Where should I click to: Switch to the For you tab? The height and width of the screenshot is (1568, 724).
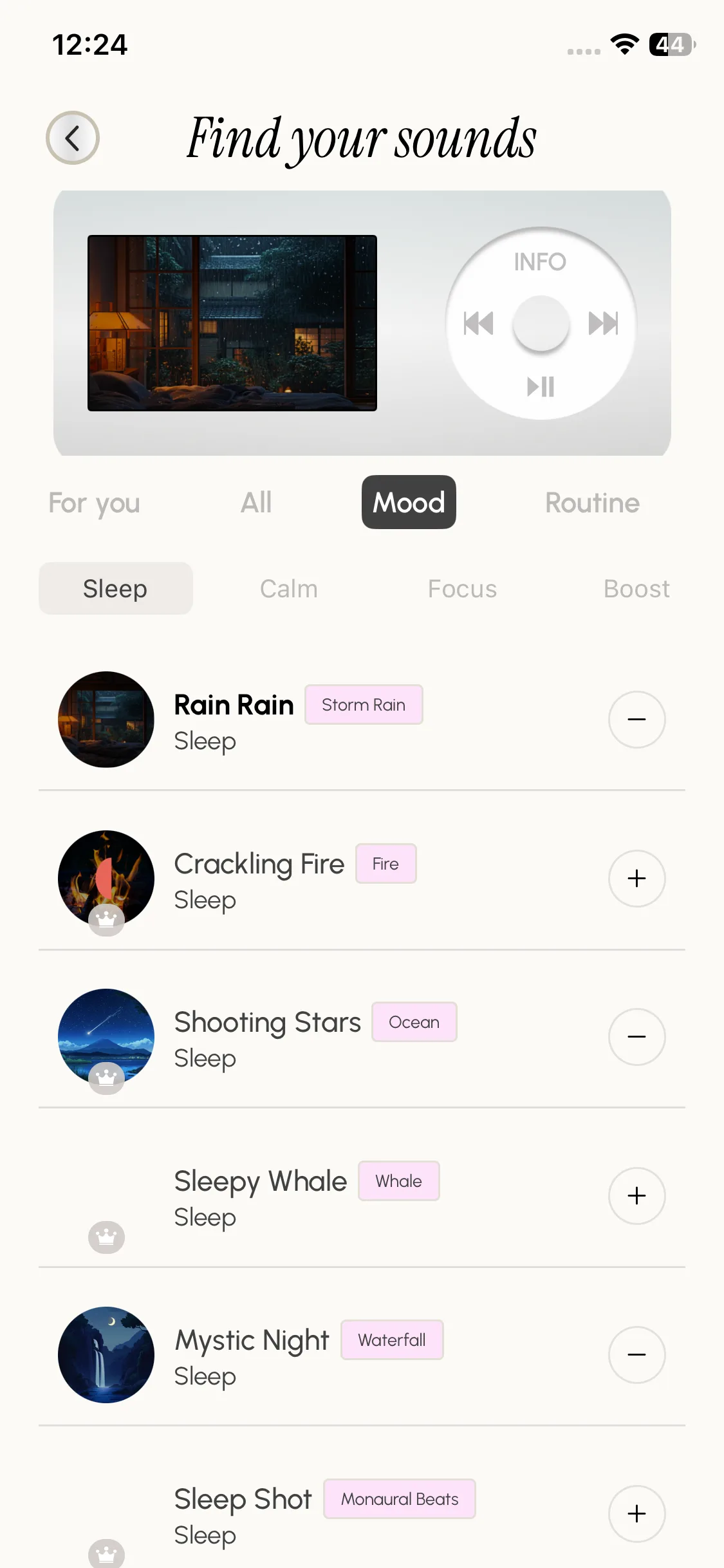[94, 503]
